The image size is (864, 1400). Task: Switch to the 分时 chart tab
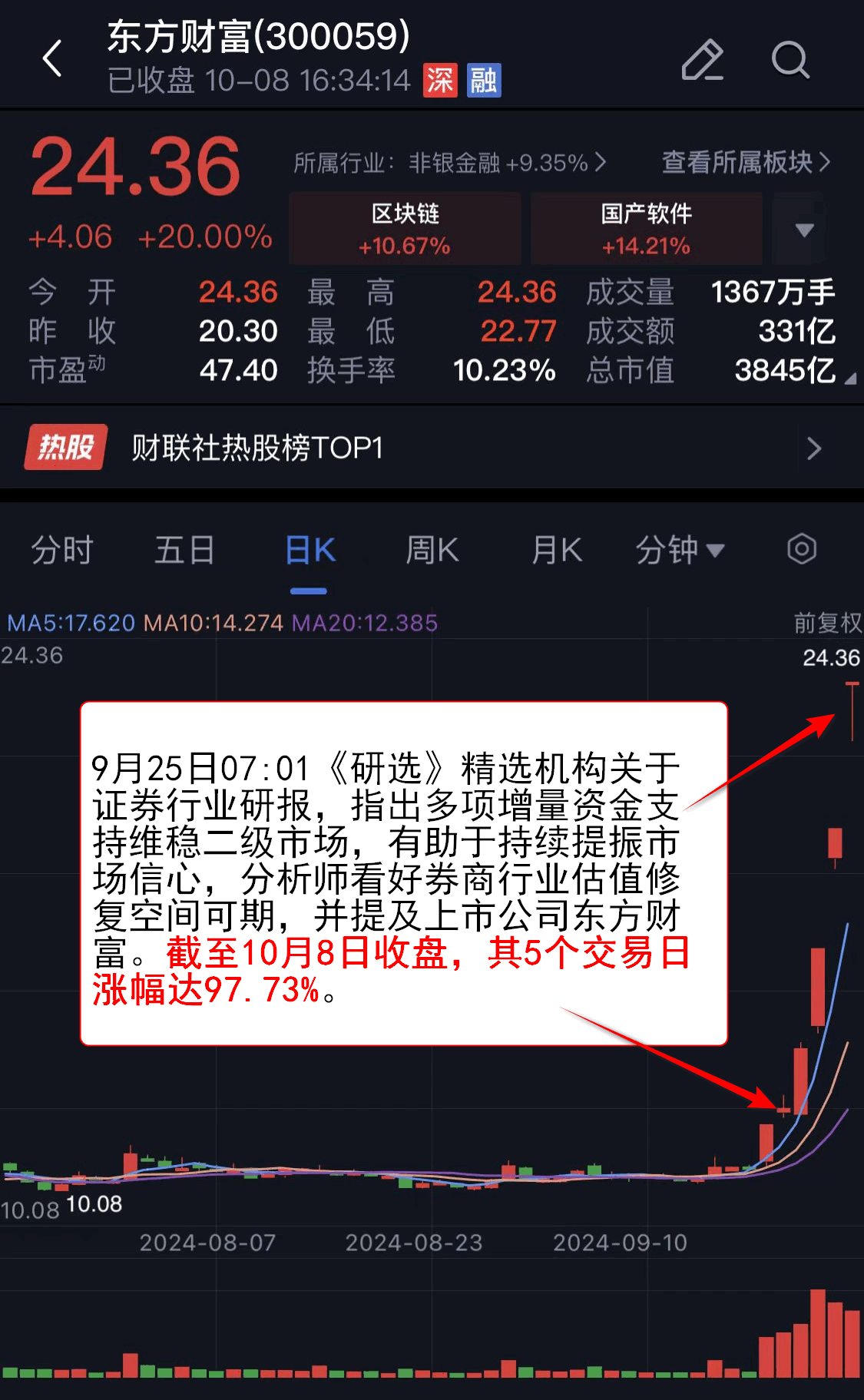pos(62,551)
